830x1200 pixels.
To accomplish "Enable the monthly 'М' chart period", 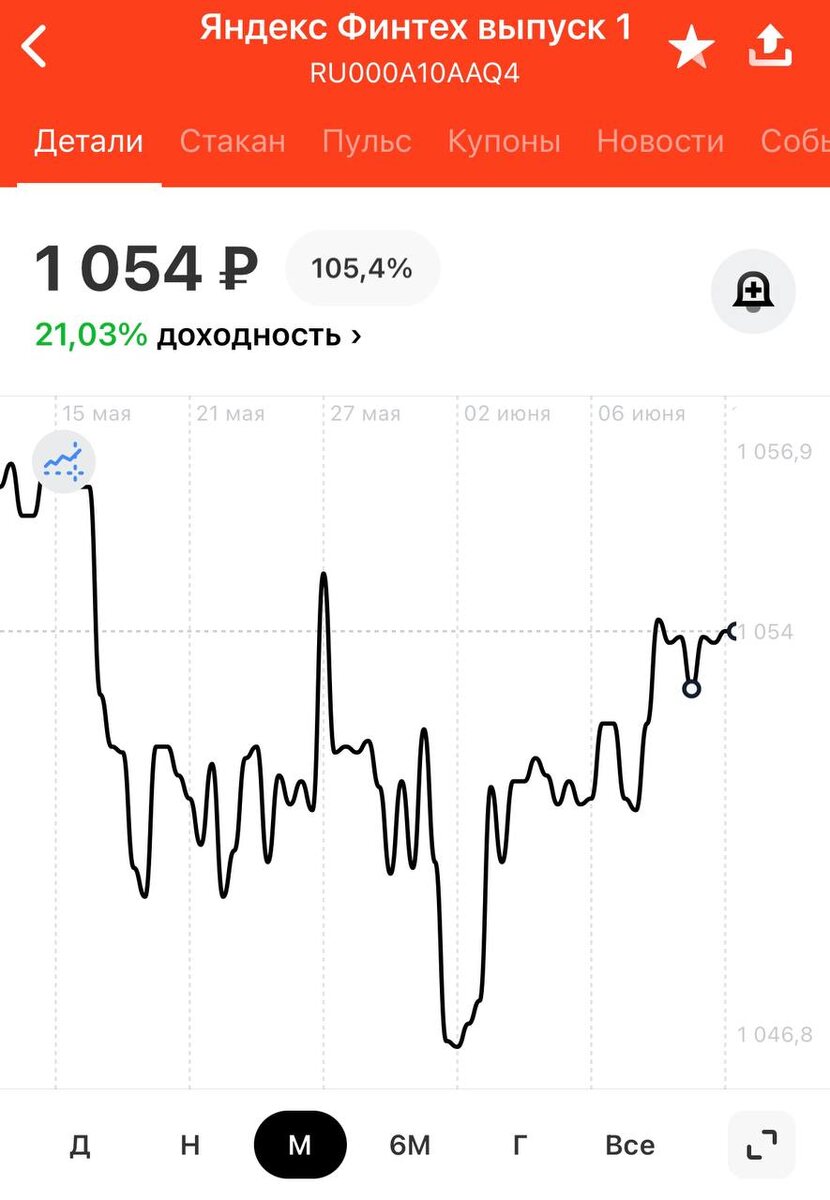I will coord(299,1144).
